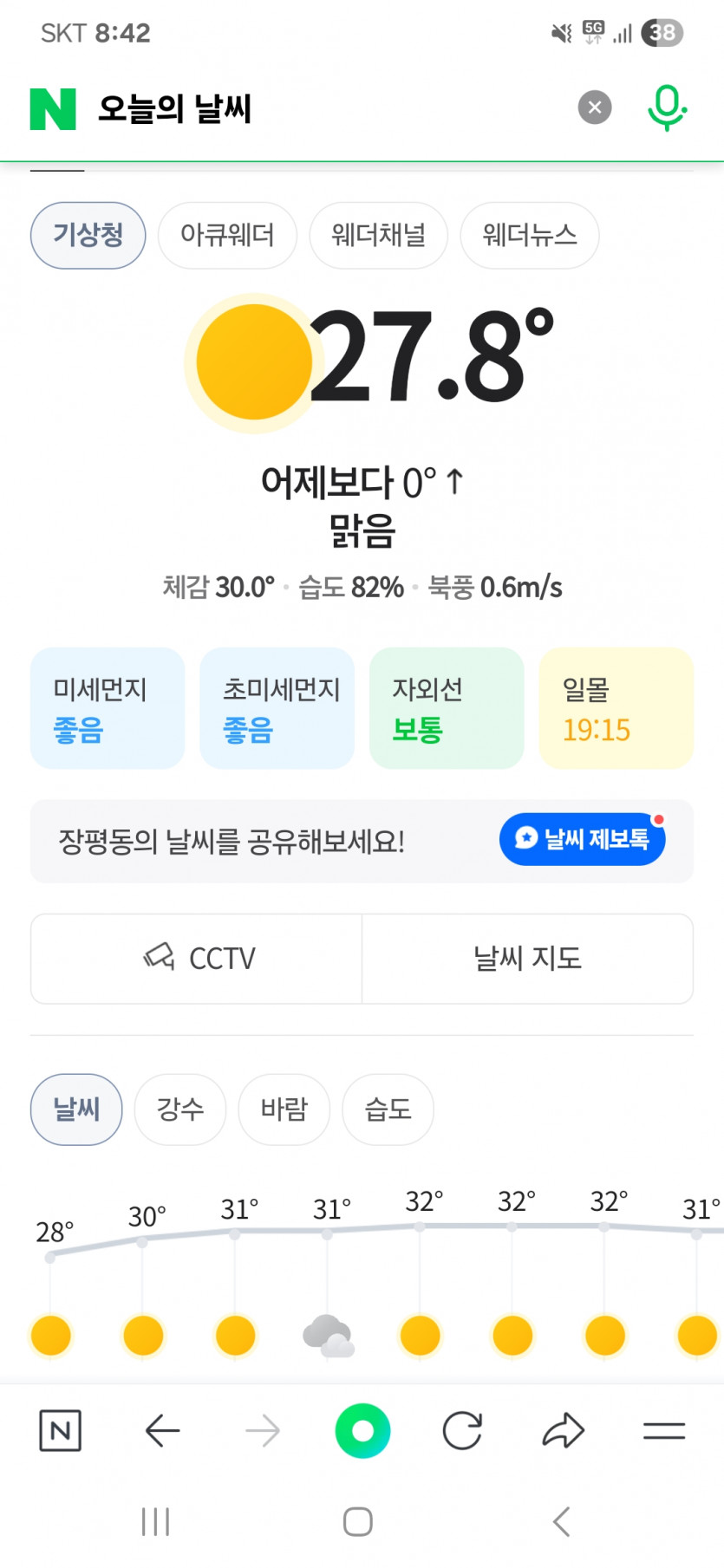Tap the 날씨 제보톡 button
Image resolution: width=724 pixels, height=1568 pixels.
click(x=582, y=839)
